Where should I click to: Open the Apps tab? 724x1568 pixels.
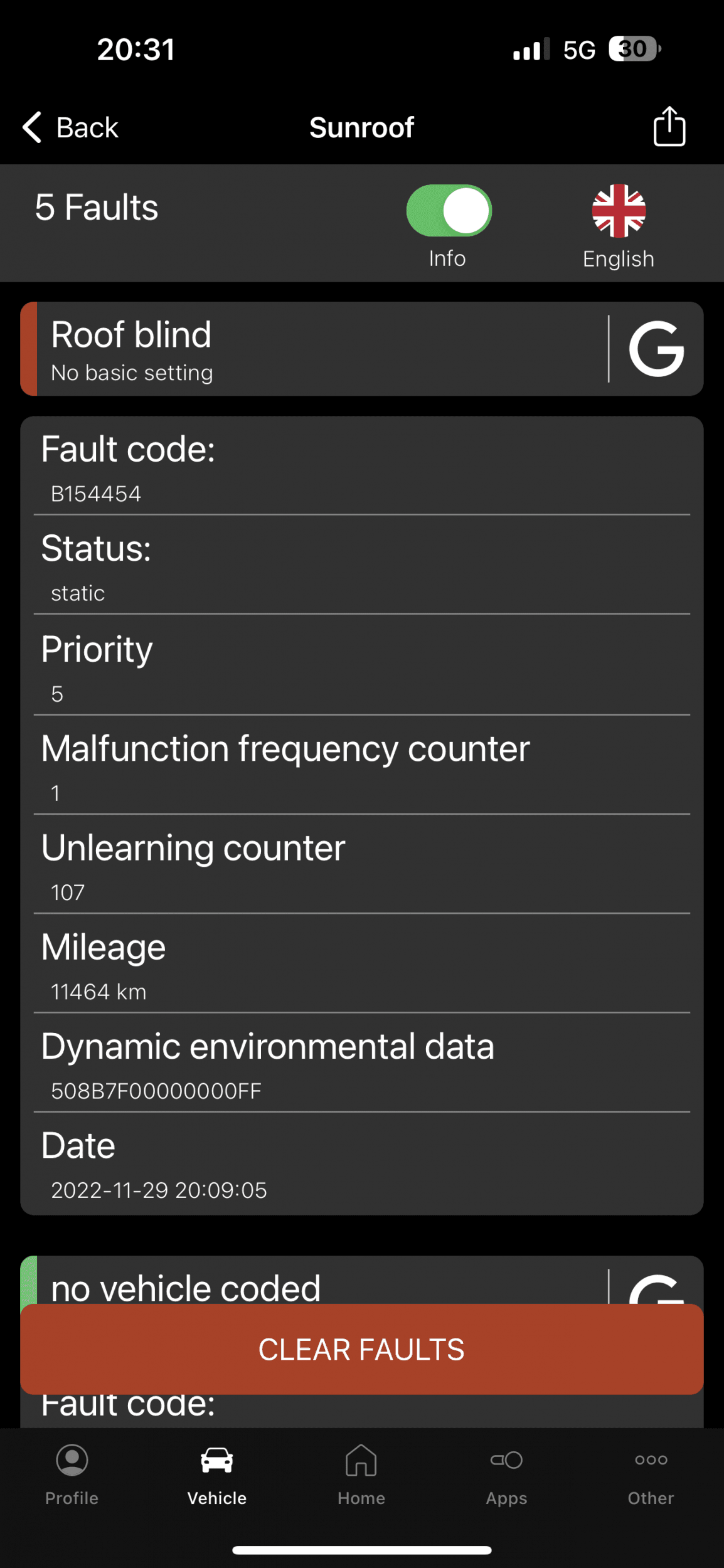pyautogui.click(x=506, y=1475)
